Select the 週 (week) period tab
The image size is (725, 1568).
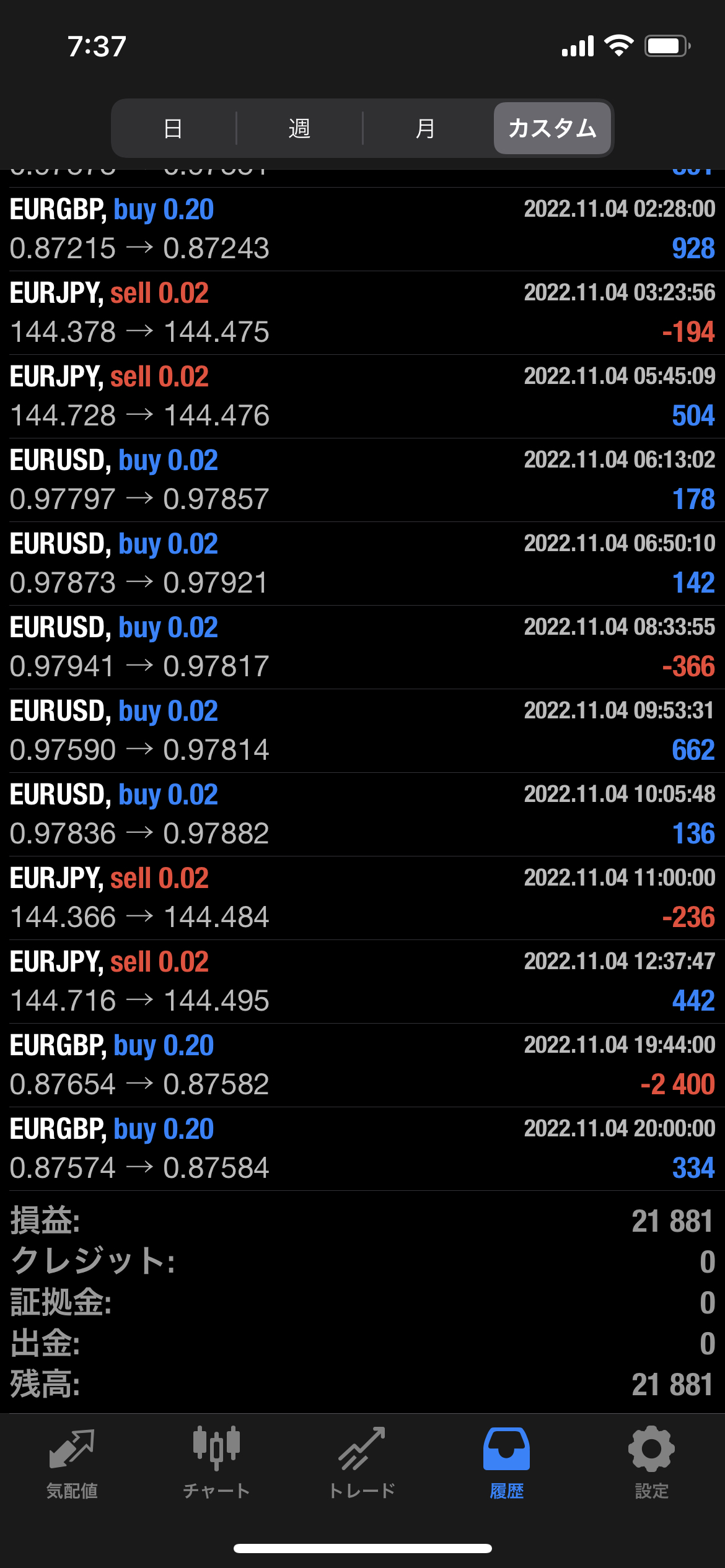click(299, 128)
